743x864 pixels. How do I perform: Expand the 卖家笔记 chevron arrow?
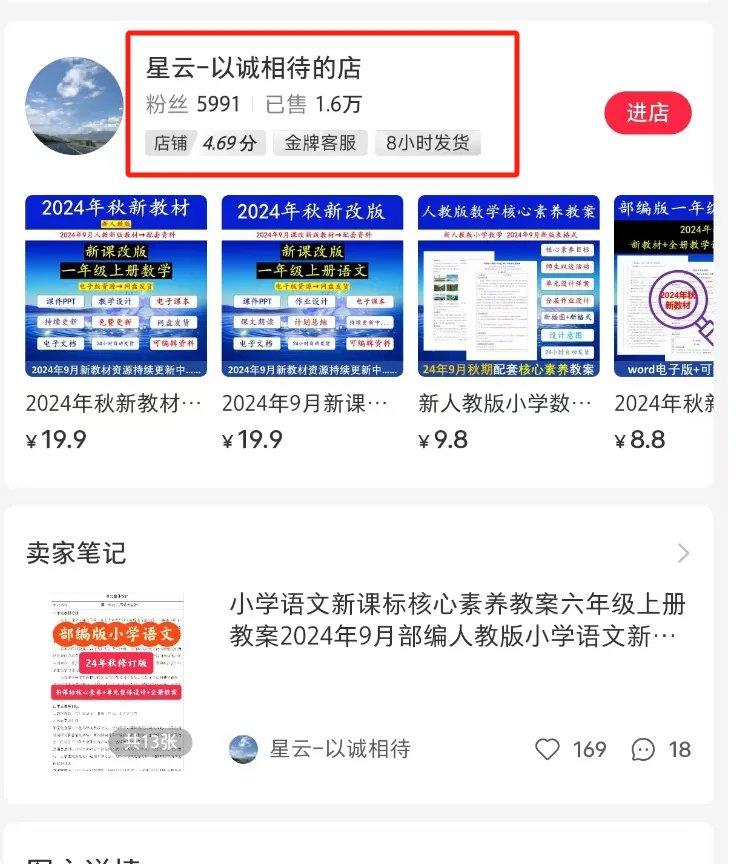point(684,553)
